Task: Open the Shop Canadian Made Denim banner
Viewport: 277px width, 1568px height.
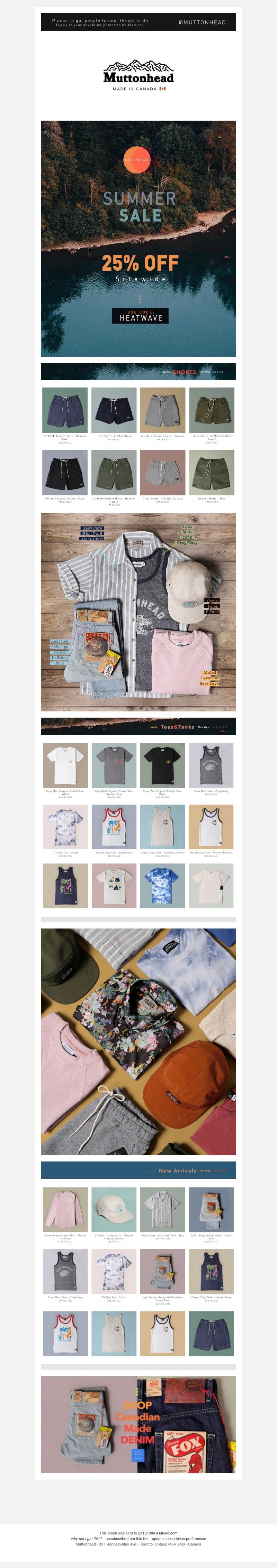Action: pyautogui.click(x=138, y=1424)
